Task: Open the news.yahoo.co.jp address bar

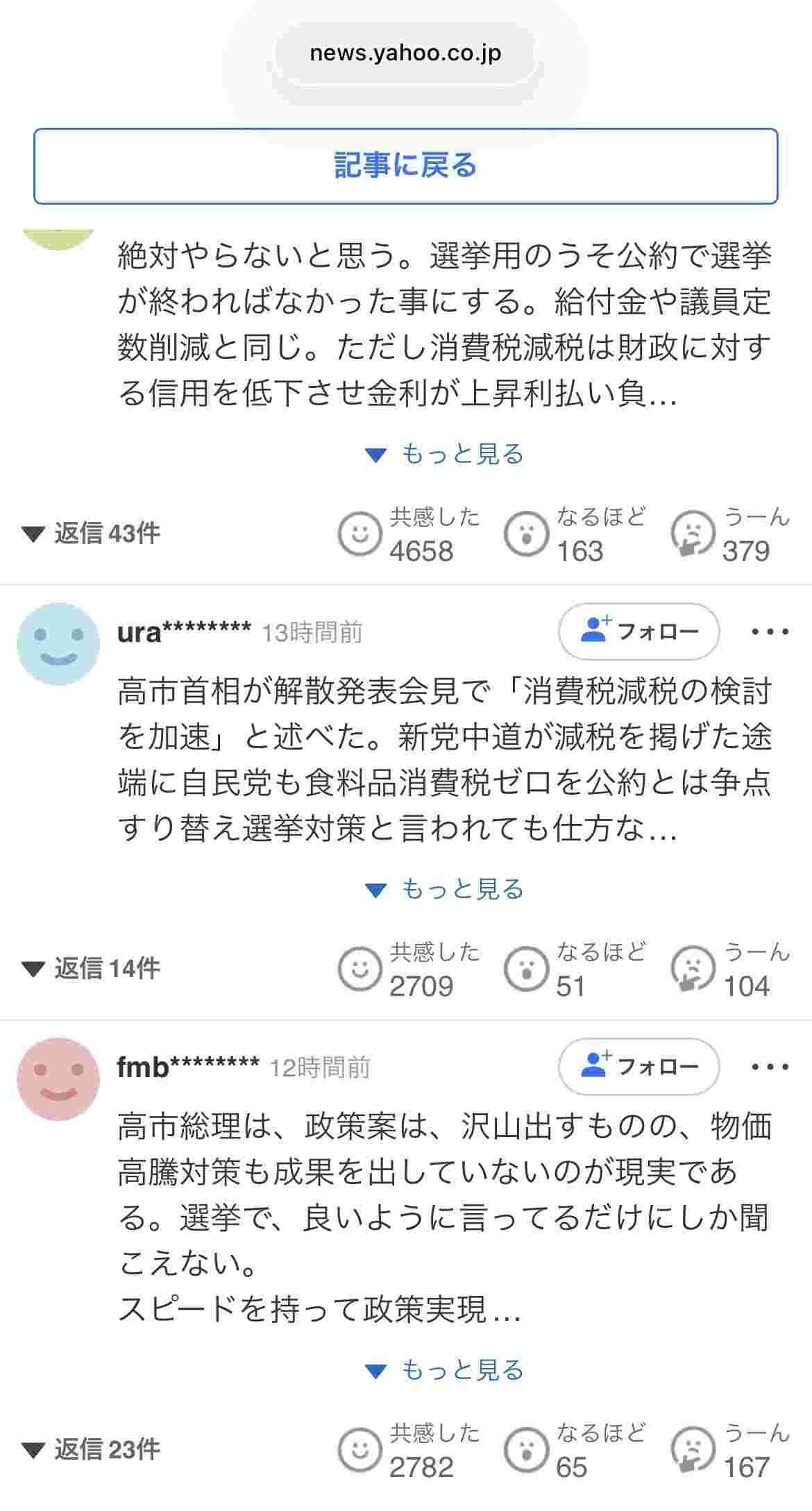Action: pyautogui.click(x=405, y=53)
